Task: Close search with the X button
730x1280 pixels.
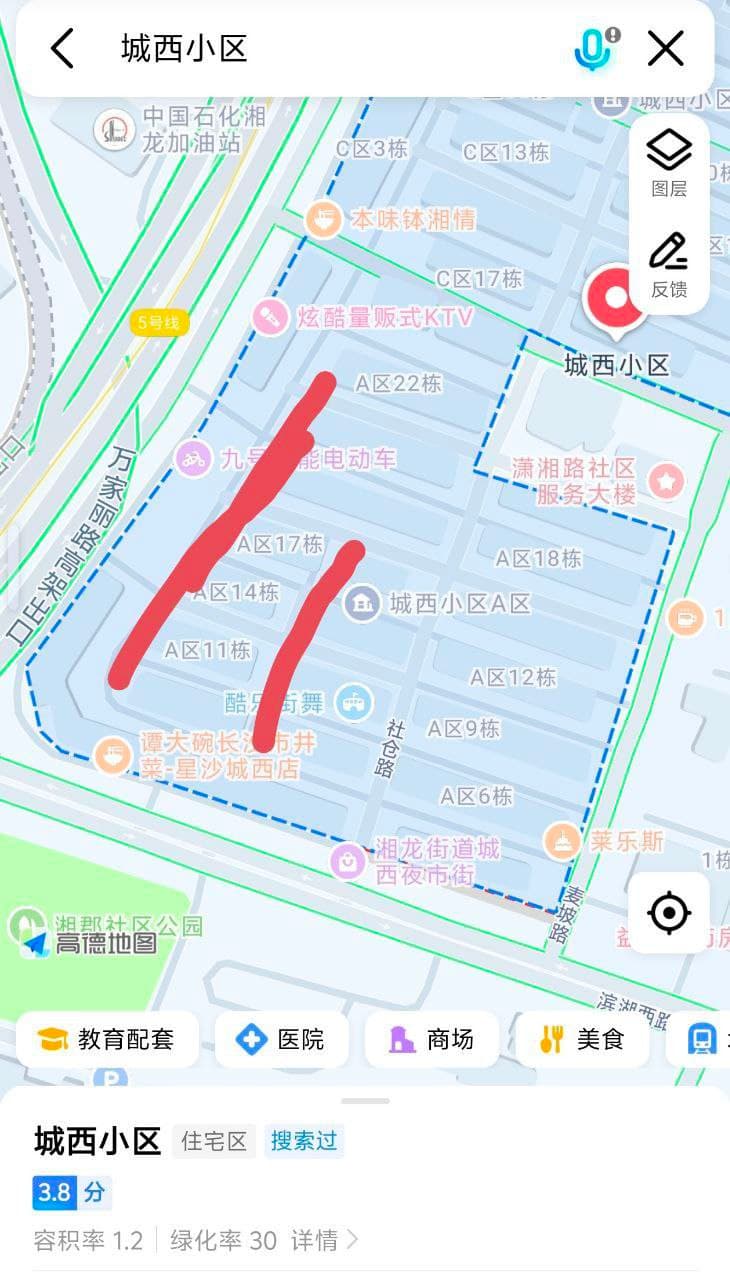Action: click(x=664, y=49)
